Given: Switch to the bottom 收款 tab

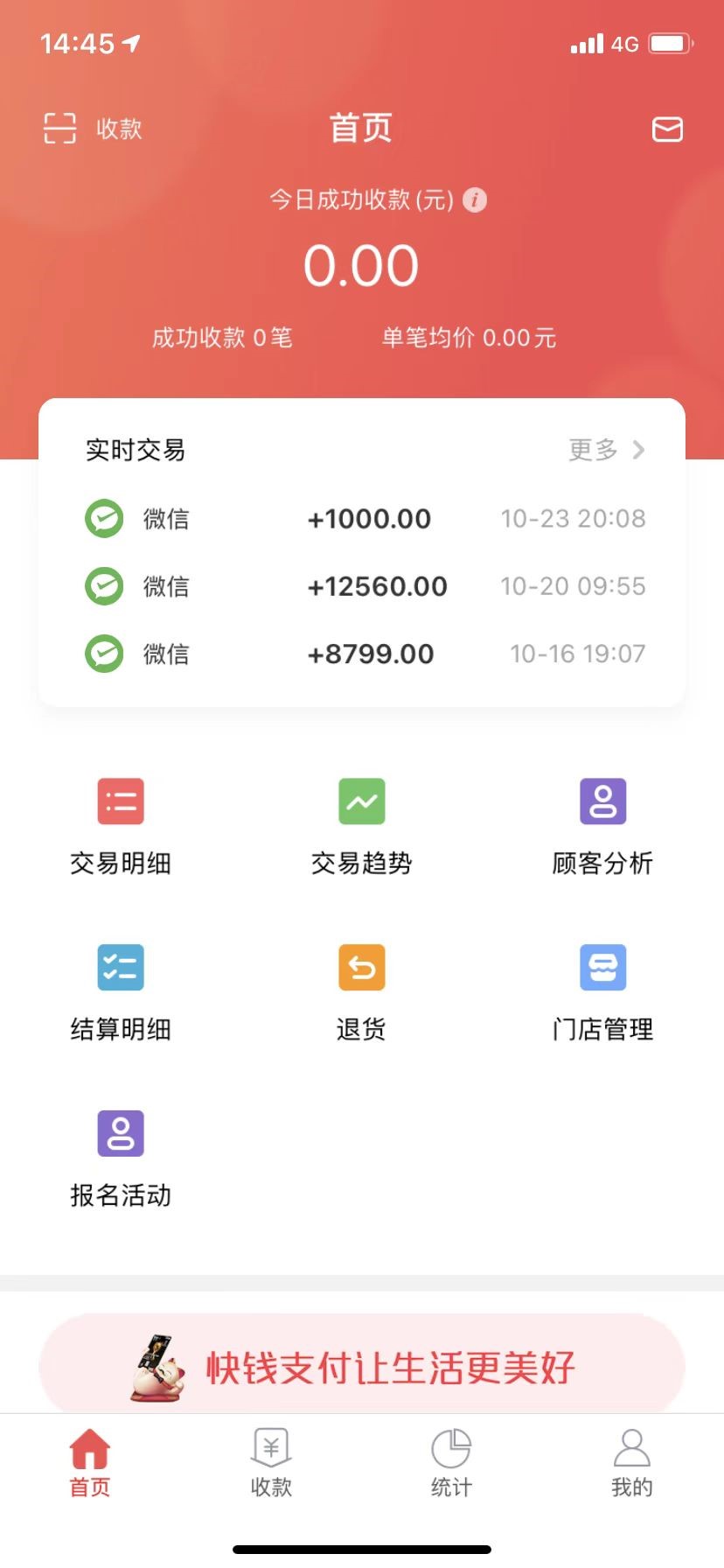Looking at the screenshot, I should tap(271, 1463).
